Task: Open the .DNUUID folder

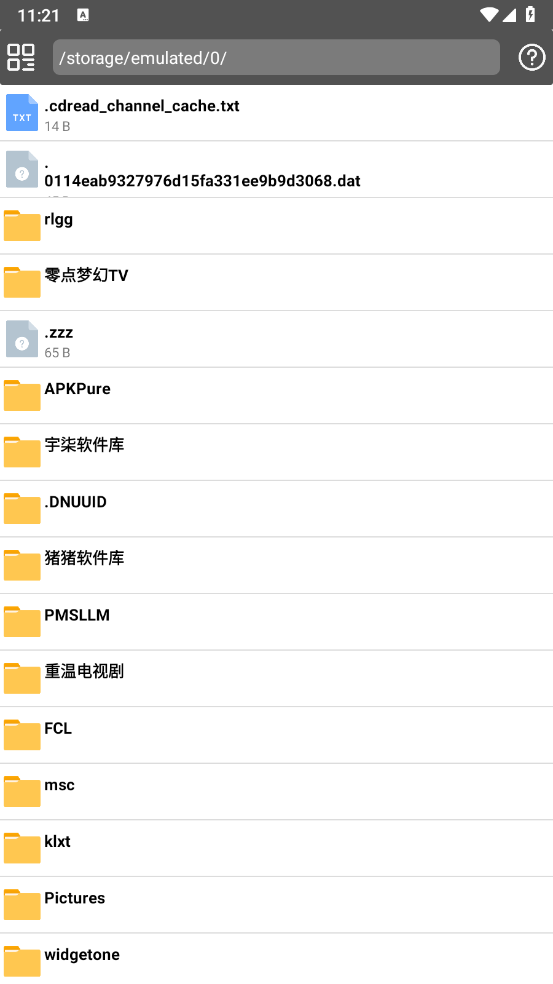Action: [276, 509]
